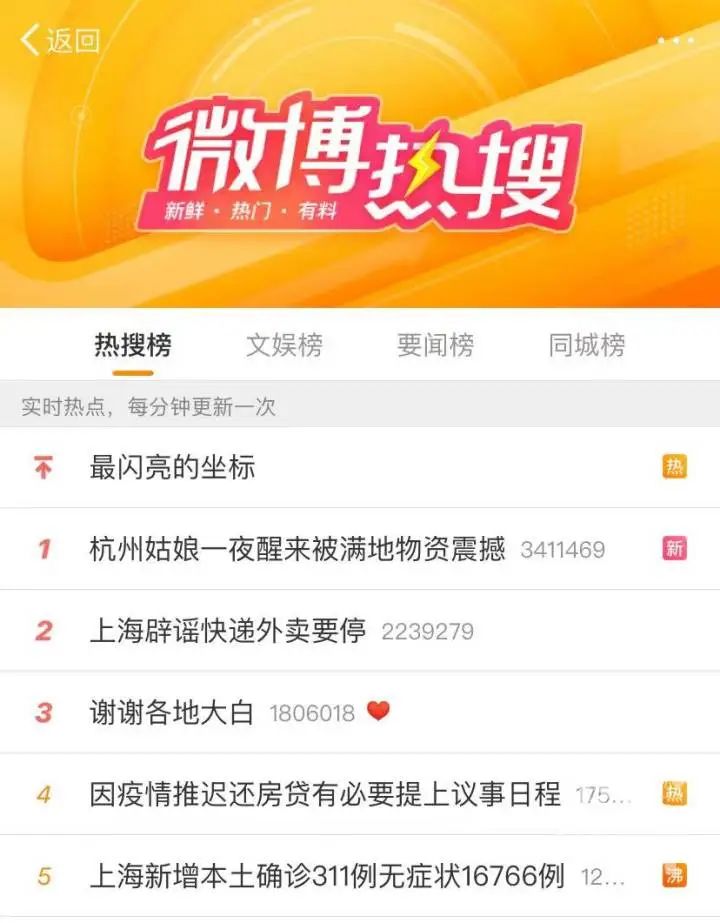Screen dimensions: 720x923
Task: Switch to the 文娱榜 tab
Action: pyautogui.click(x=284, y=346)
